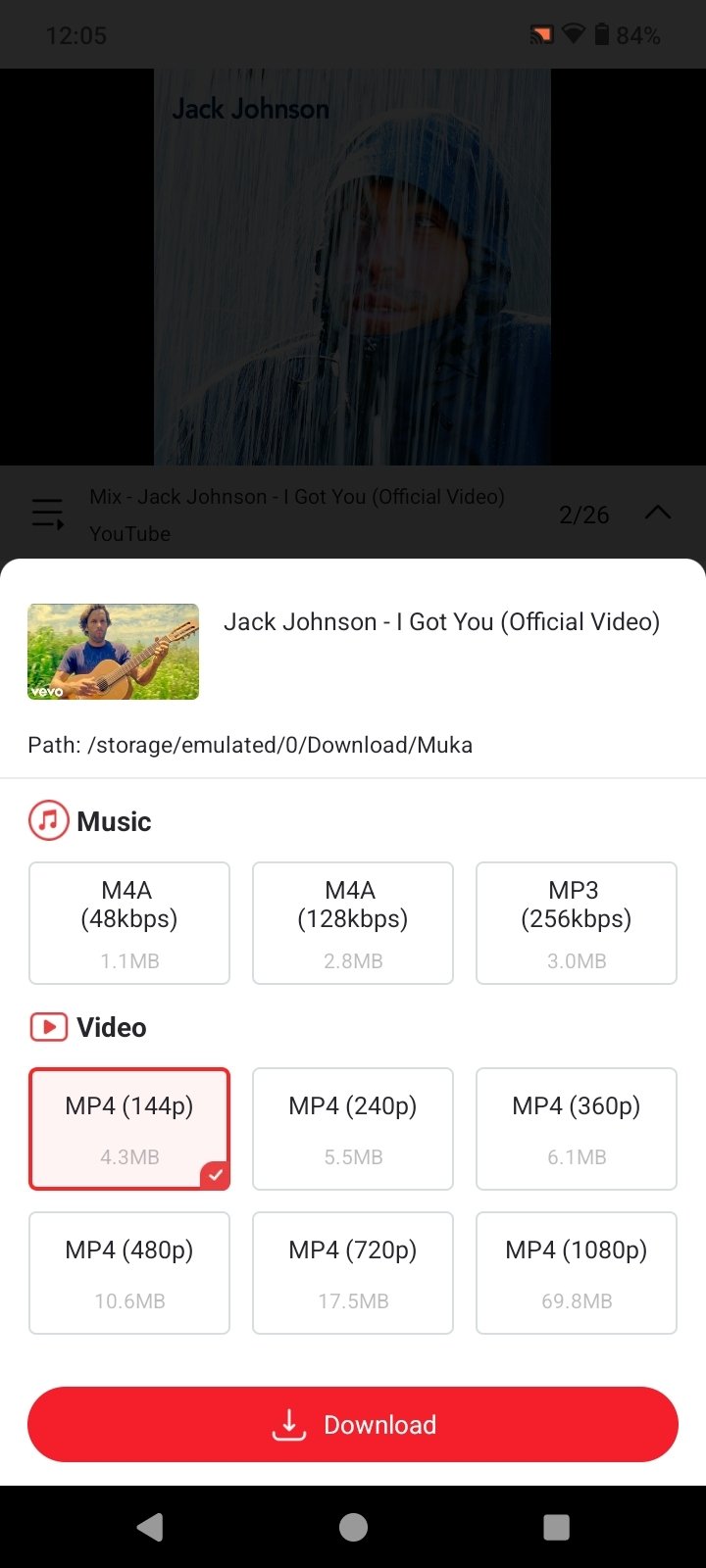
Task: Select MP4 (240p) video quality
Action: point(353,1129)
